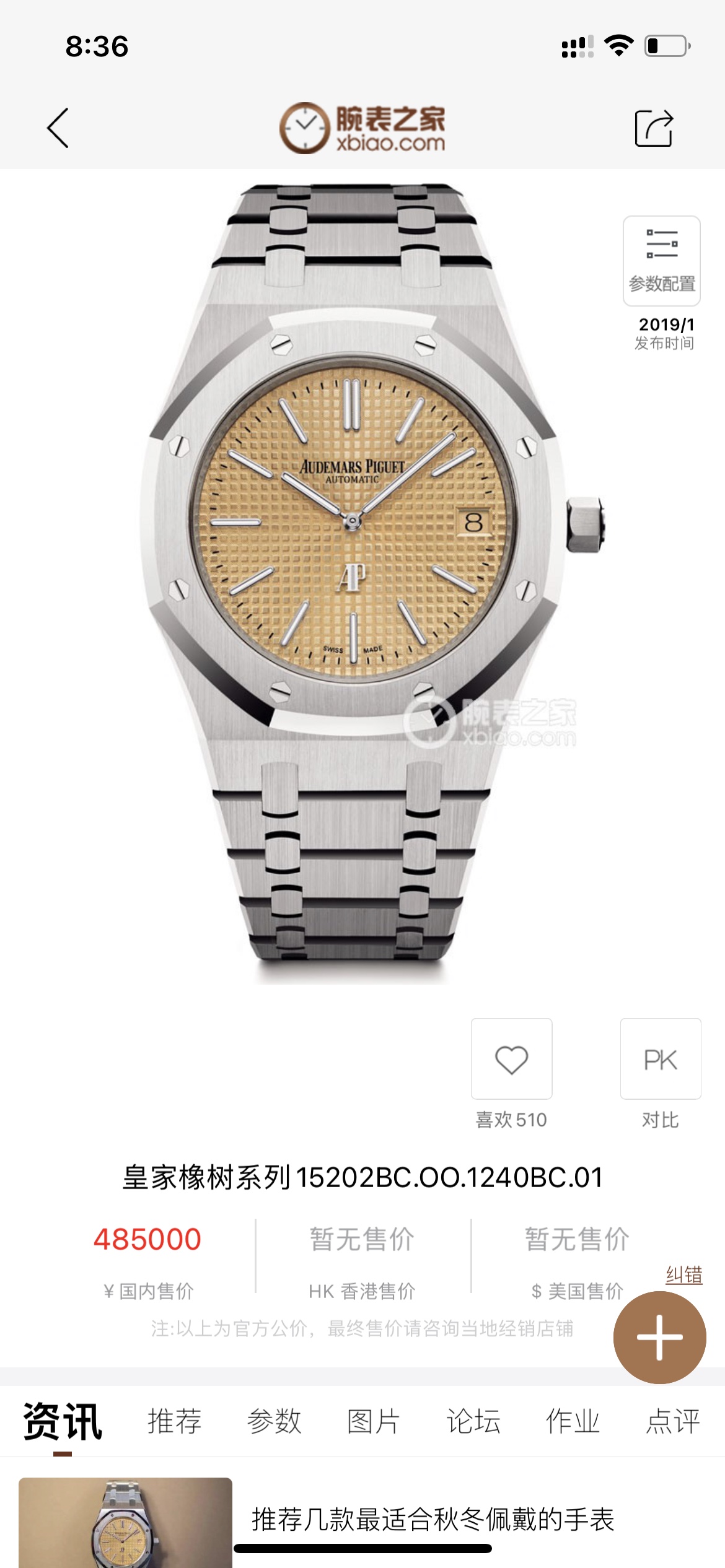Open 参数配置 specifications panel

click(661, 260)
